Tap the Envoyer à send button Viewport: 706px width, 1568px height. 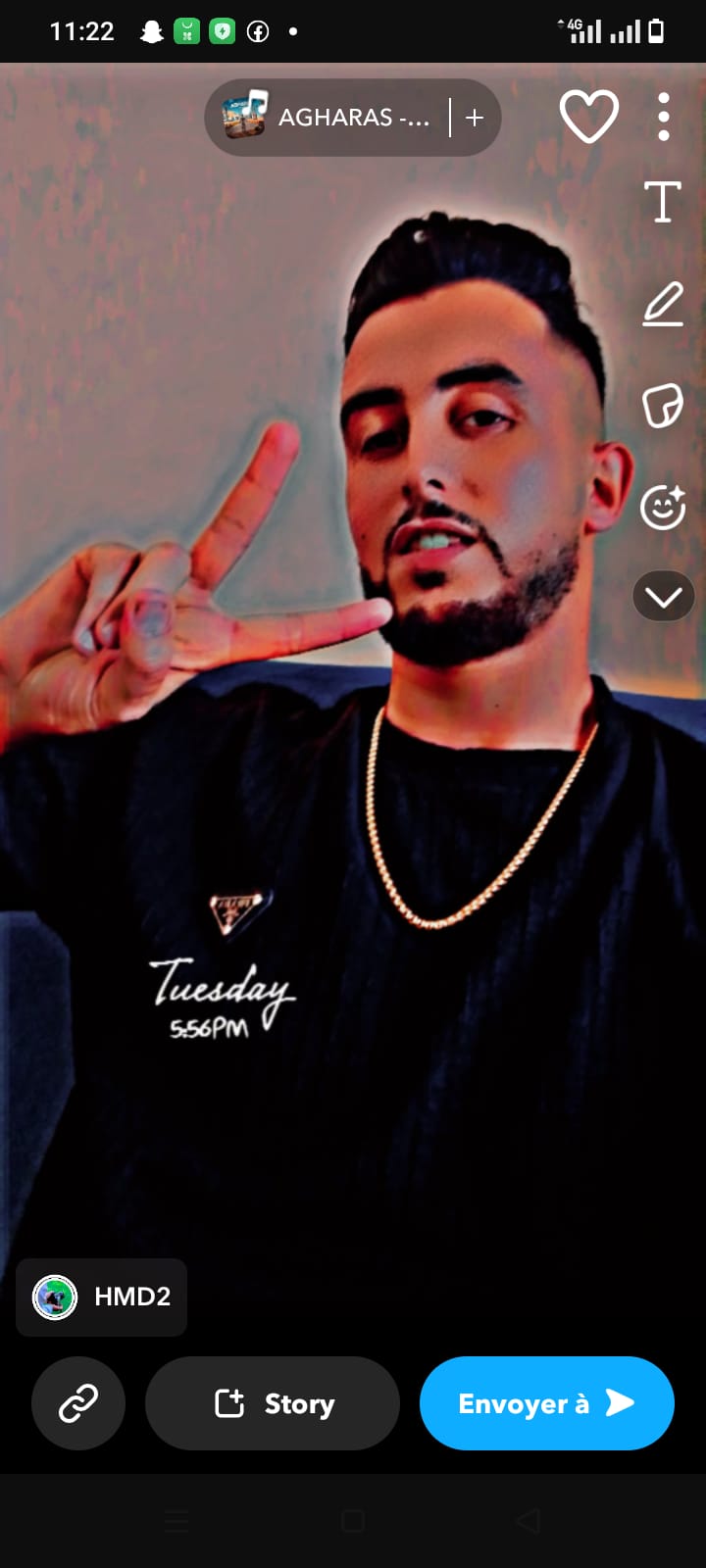[x=546, y=1403]
